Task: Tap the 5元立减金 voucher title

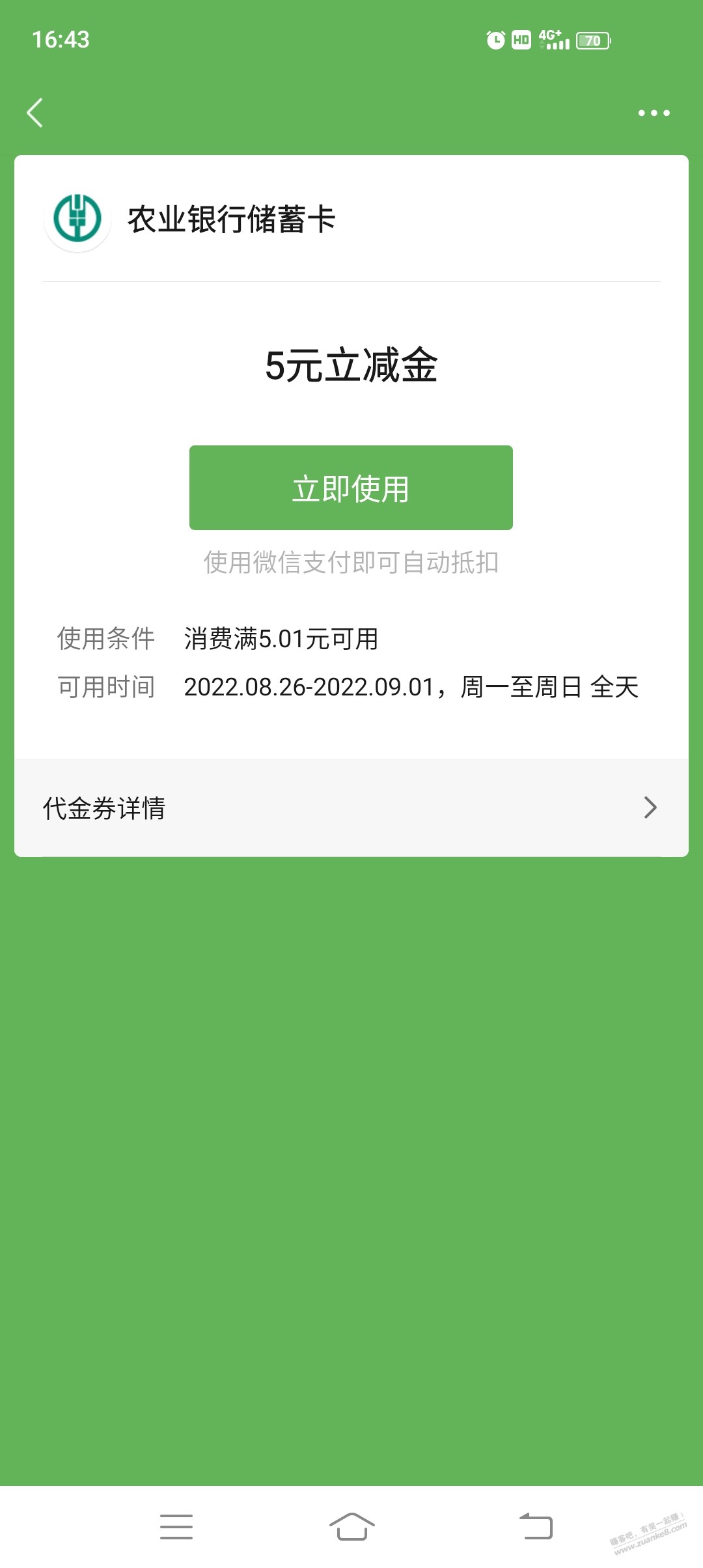Action: point(351,366)
